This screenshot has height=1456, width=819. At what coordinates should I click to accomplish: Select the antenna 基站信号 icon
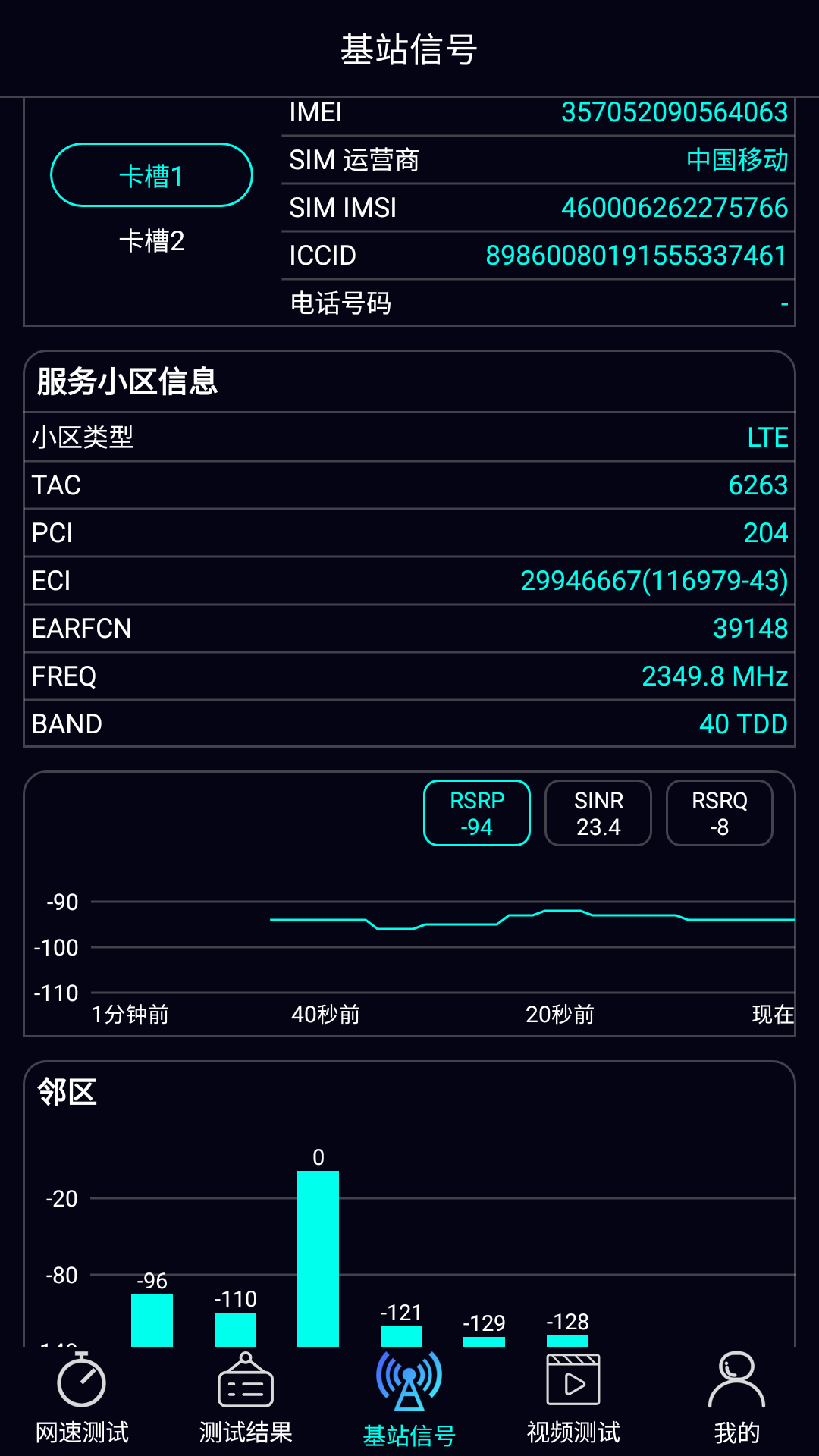[x=409, y=1382]
